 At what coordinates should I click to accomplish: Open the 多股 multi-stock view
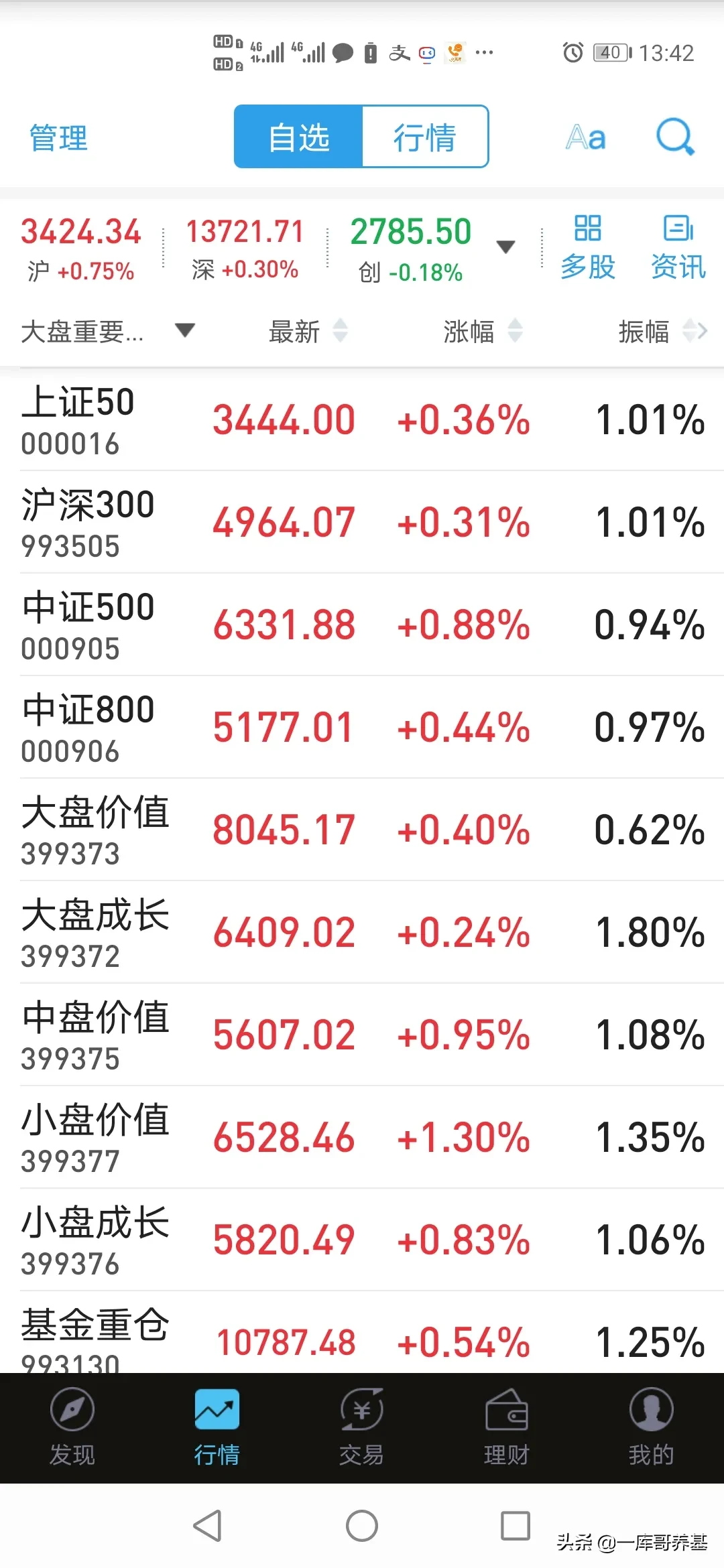tap(588, 247)
